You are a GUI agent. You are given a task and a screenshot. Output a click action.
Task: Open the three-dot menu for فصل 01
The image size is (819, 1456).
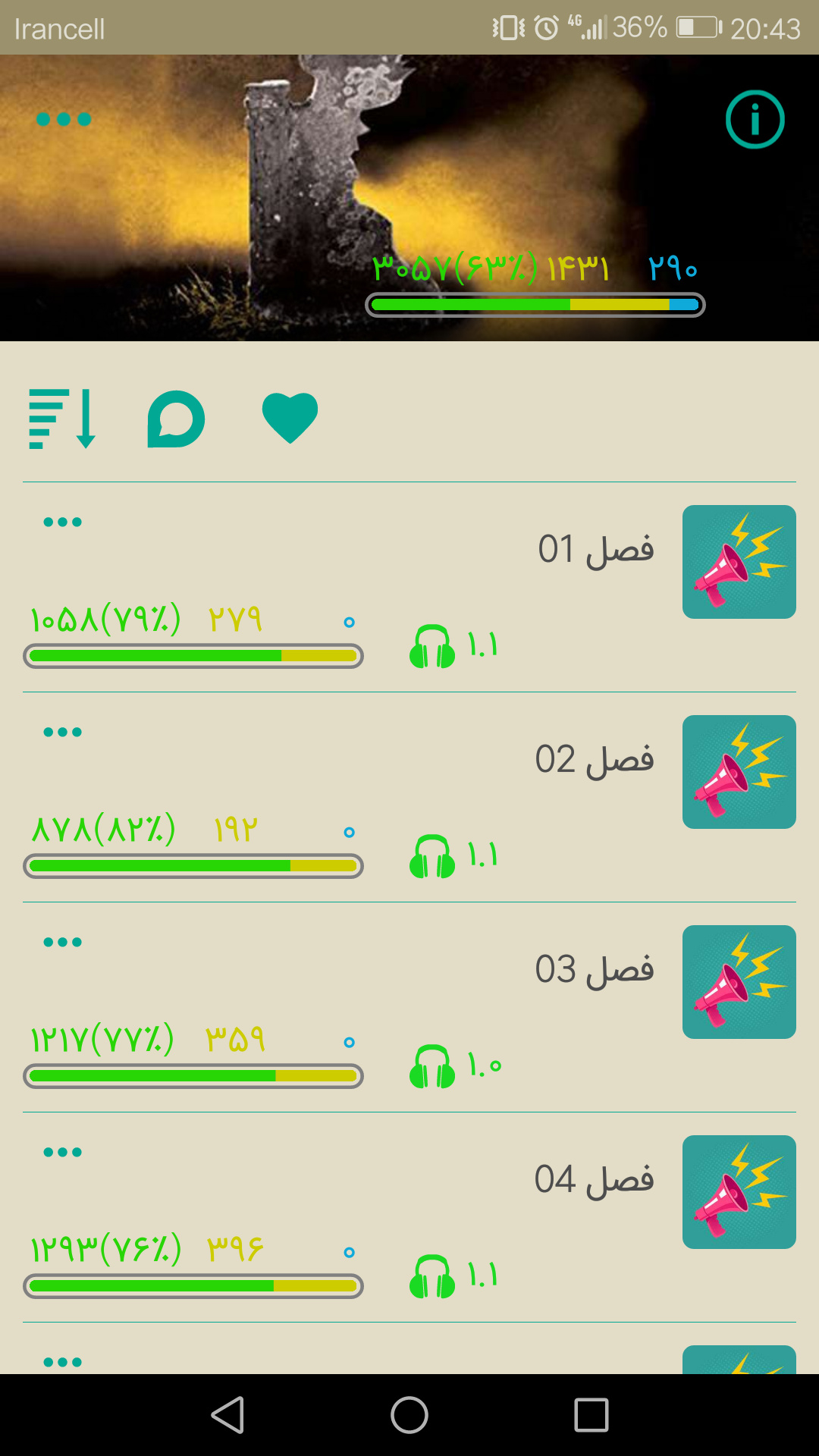point(62,522)
